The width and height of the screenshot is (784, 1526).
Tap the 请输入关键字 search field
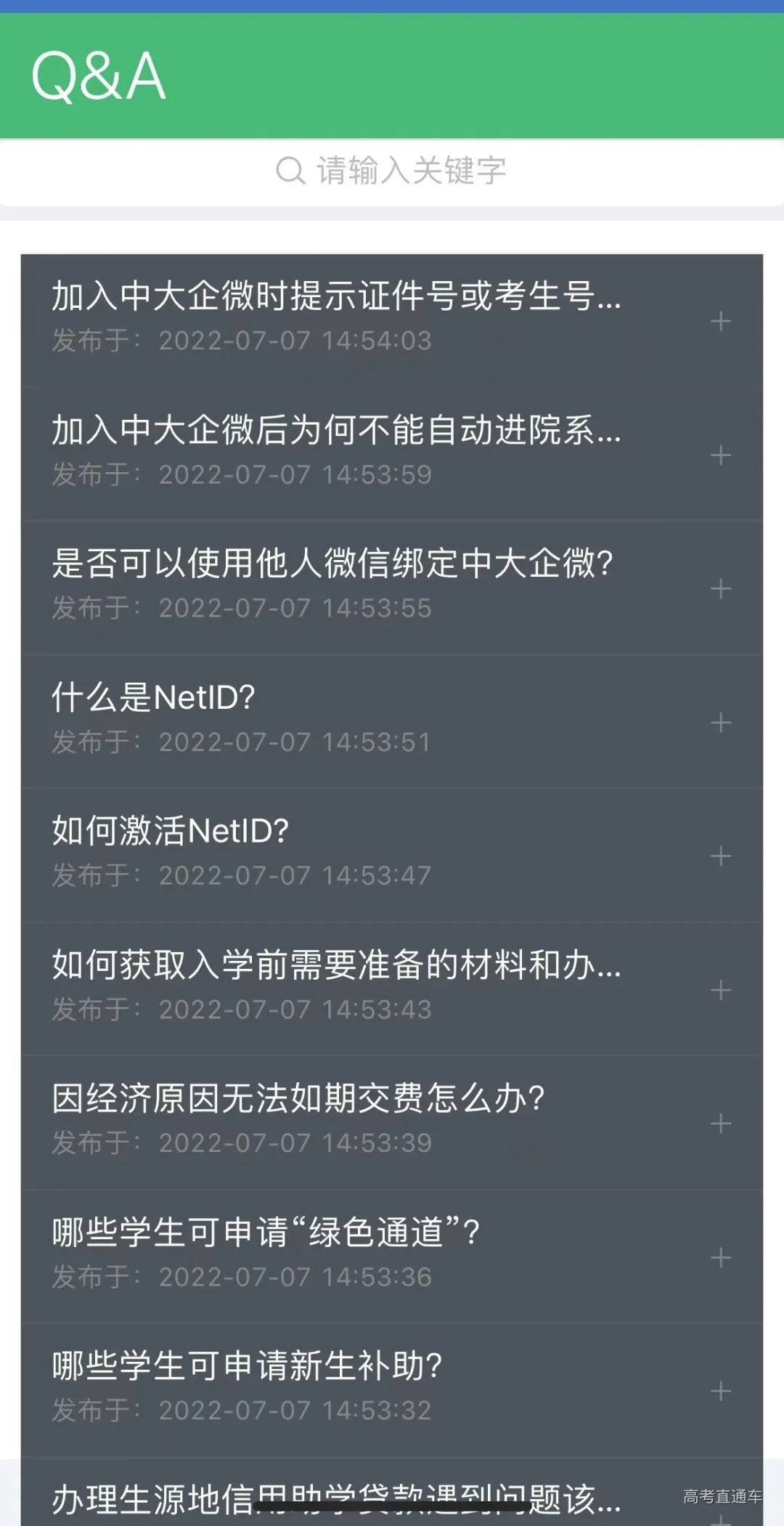point(407,169)
